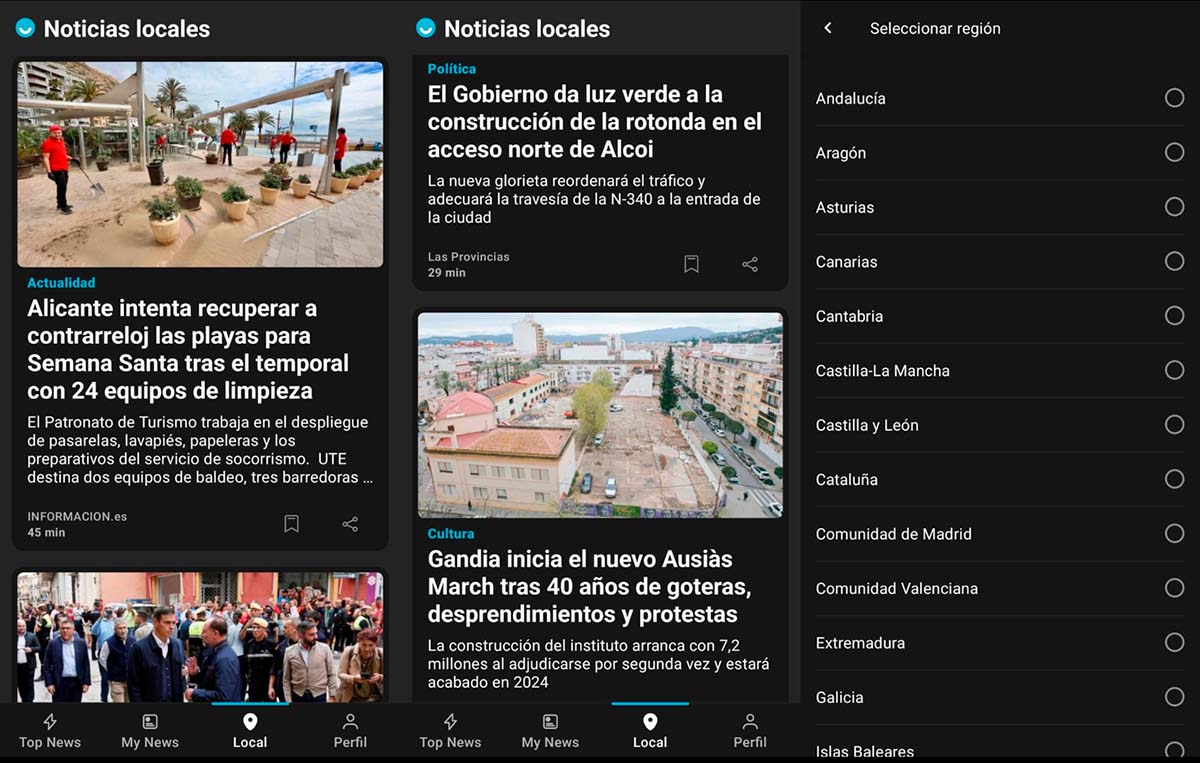Choose Castilla-La Mancha region

(1174, 370)
